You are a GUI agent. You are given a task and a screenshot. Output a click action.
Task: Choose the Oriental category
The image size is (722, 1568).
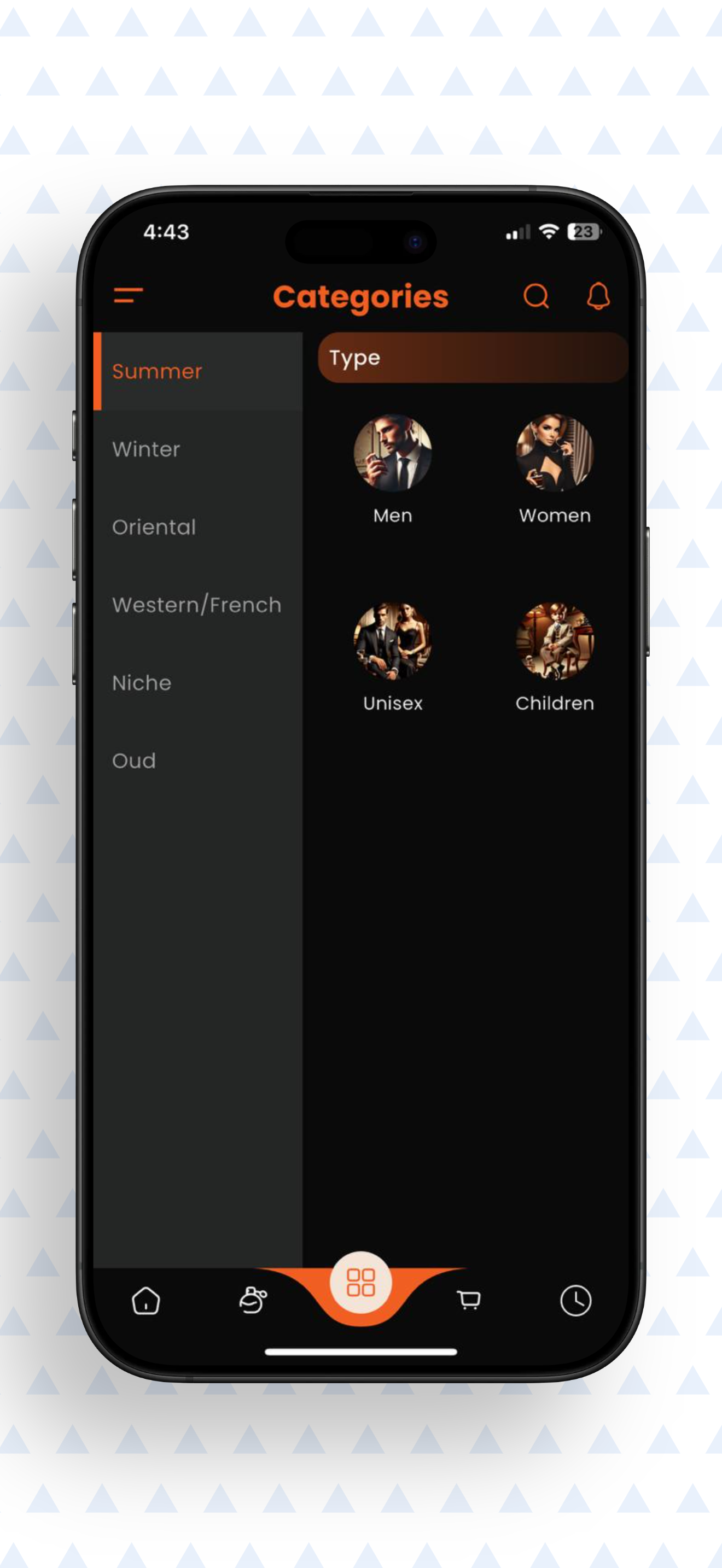(x=154, y=527)
